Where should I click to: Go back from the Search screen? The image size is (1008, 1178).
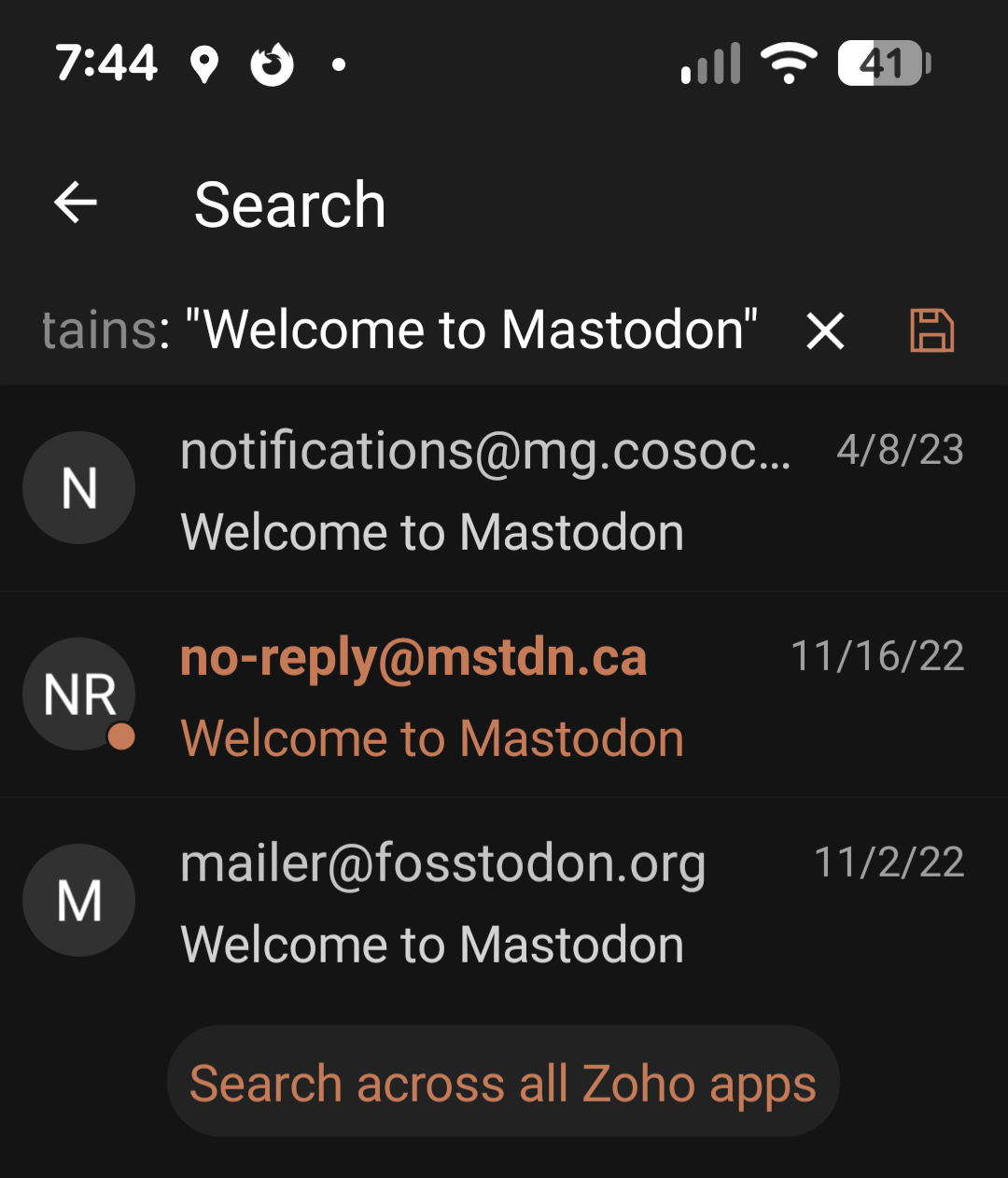pos(77,203)
